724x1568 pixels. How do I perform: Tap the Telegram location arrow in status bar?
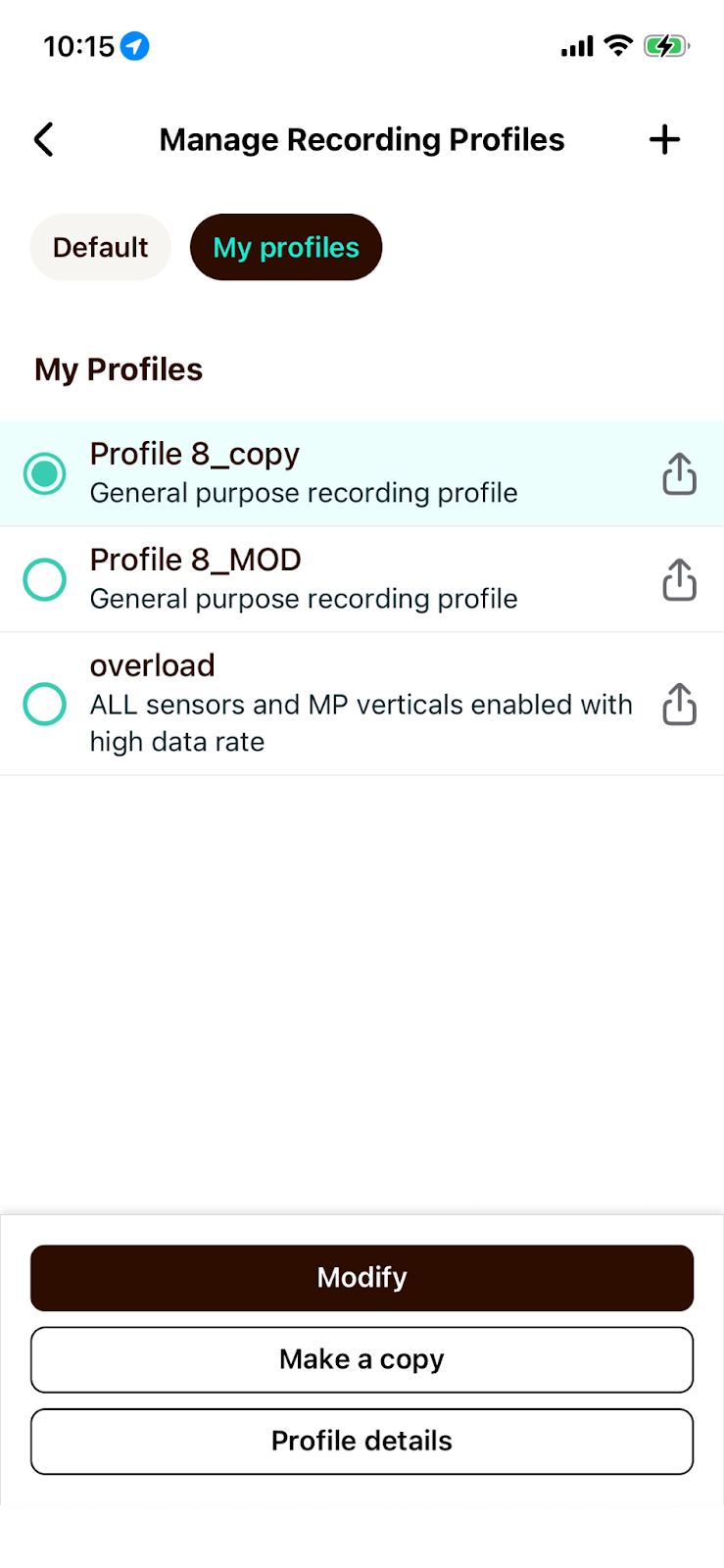[x=134, y=45]
